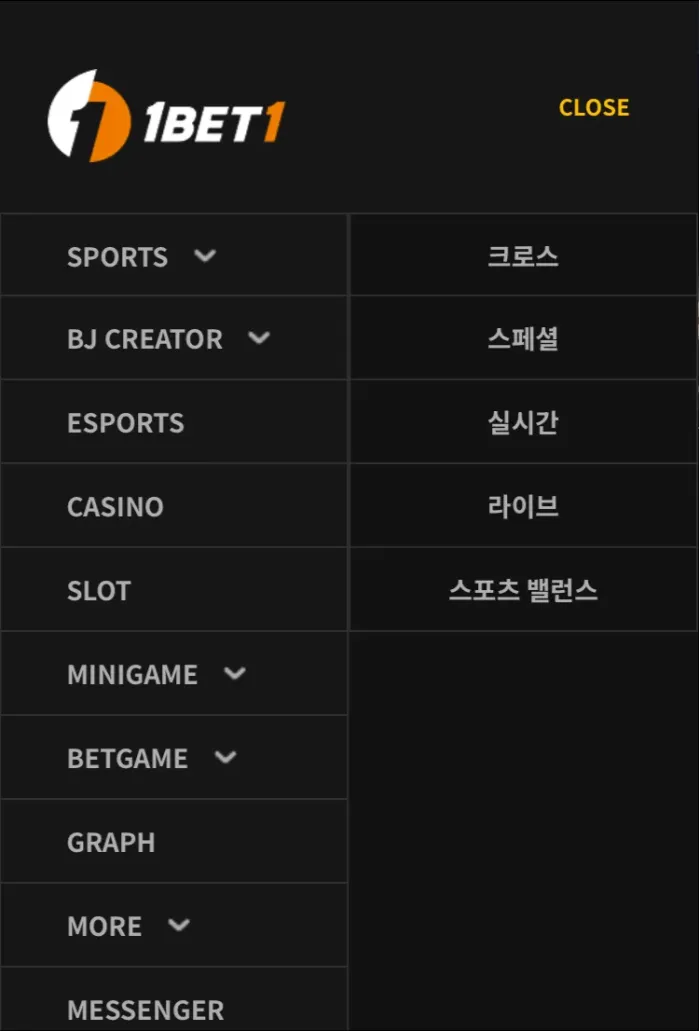Select 크로스 in the sports submenu
Viewport: 699px width, 1031px height.
point(523,256)
